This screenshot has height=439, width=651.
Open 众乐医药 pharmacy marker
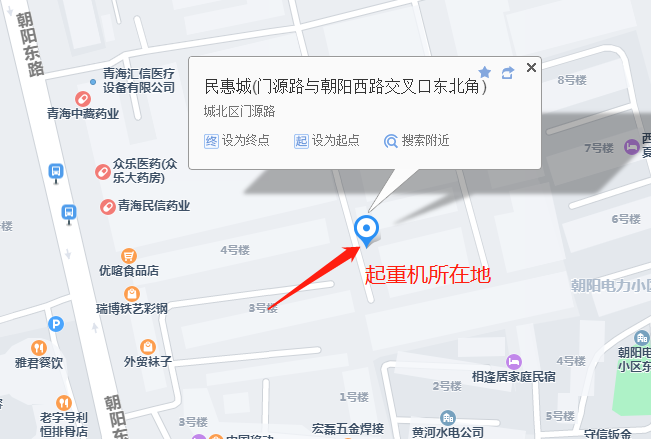pyautogui.click(x=102, y=172)
